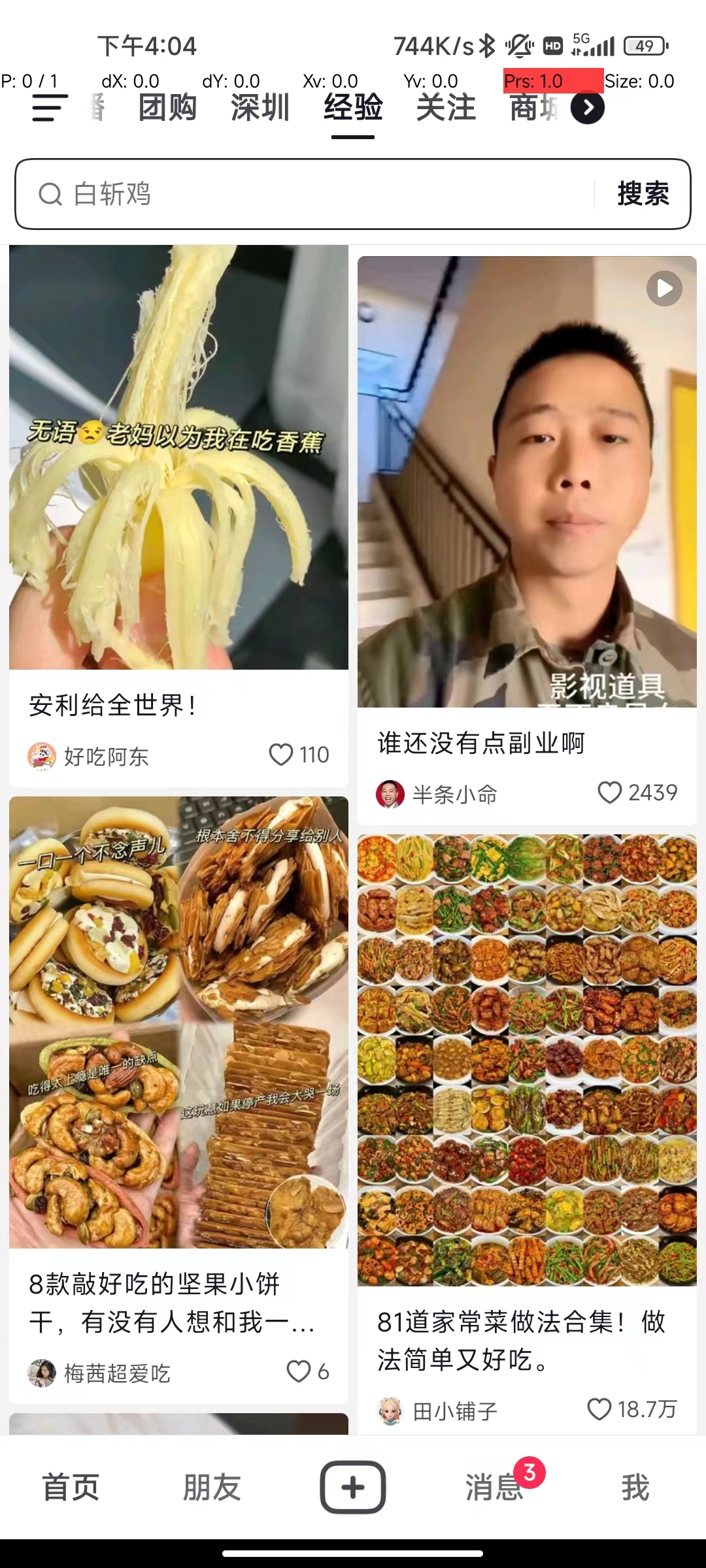Like the post by 梅茜超爱吃
This screenshot has height=1568, width=706.
tap(299, 1371)
